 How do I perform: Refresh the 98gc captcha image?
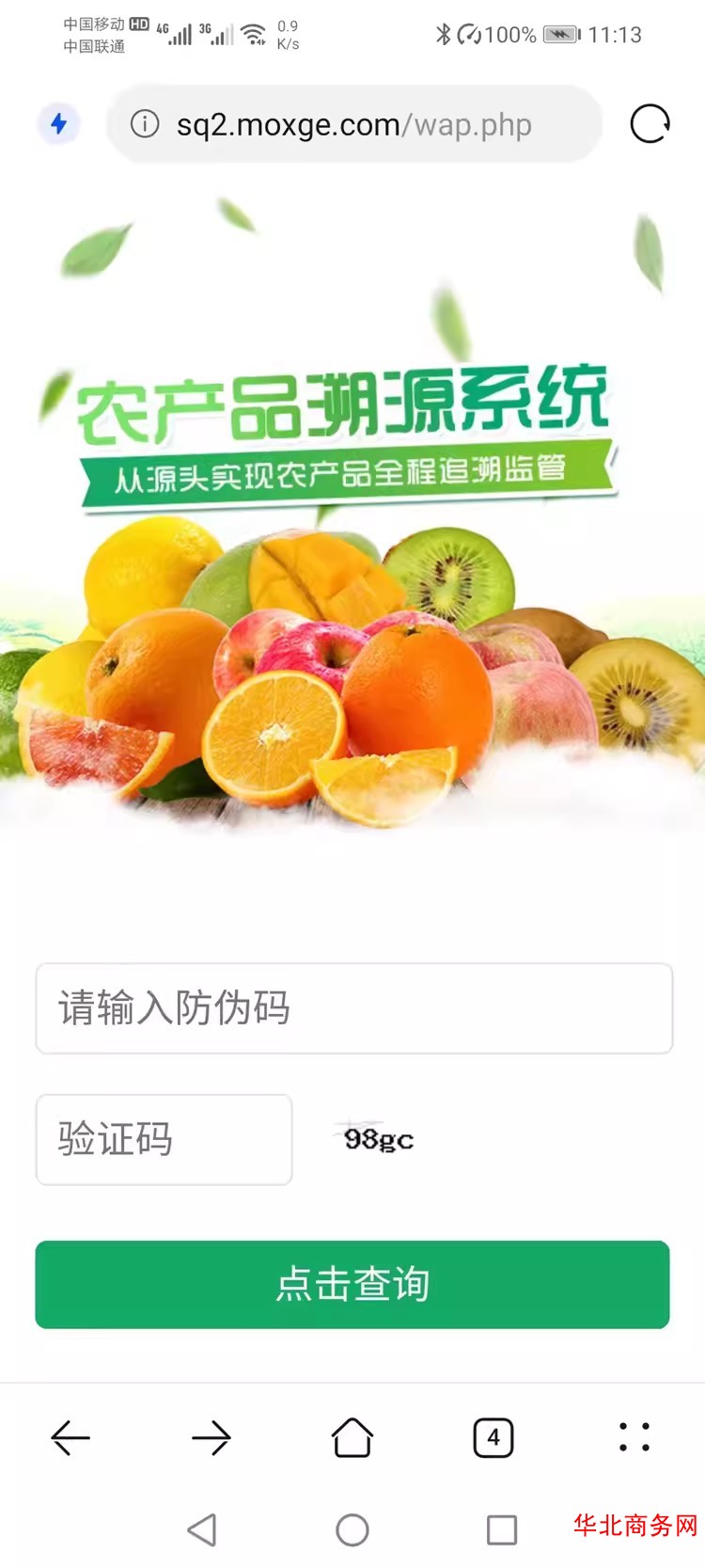coord(378,1139)
